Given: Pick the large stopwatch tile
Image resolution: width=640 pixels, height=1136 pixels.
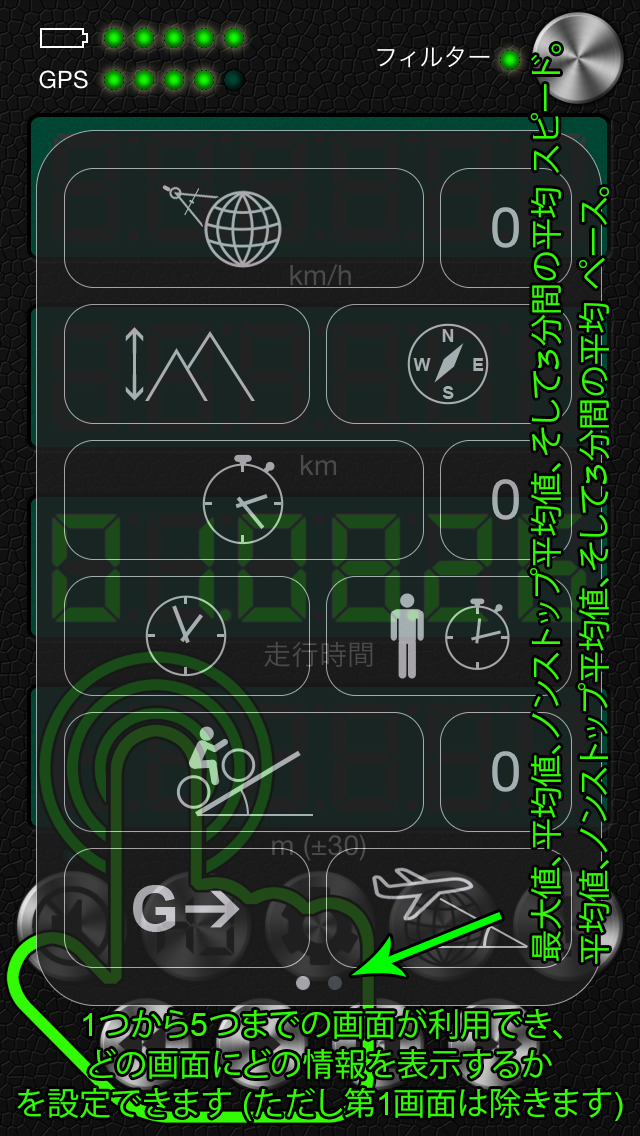Looking at the screenshot, I should 243,500.
